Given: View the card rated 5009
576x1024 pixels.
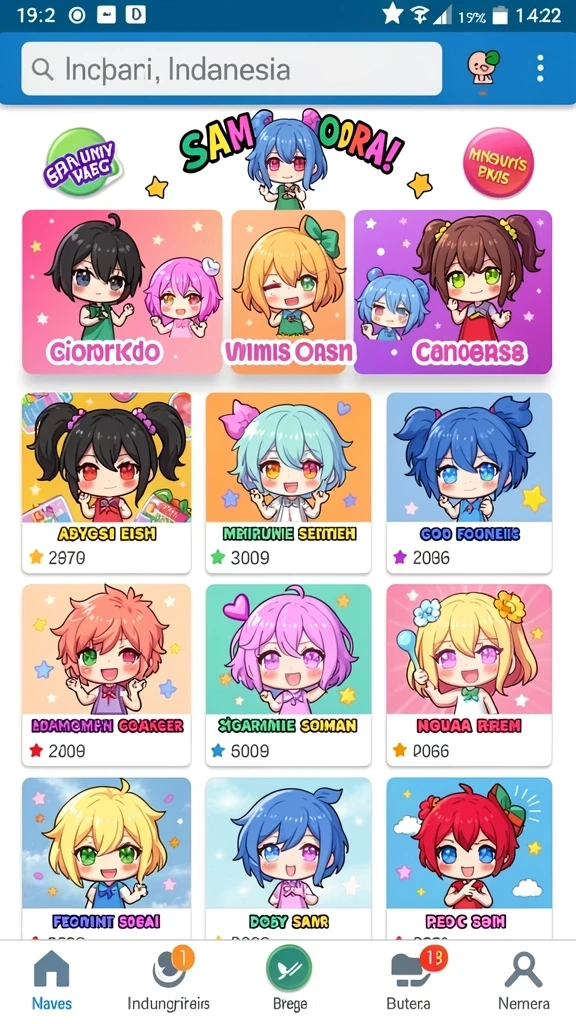Looking at the screenshot, I should point(288,675).
